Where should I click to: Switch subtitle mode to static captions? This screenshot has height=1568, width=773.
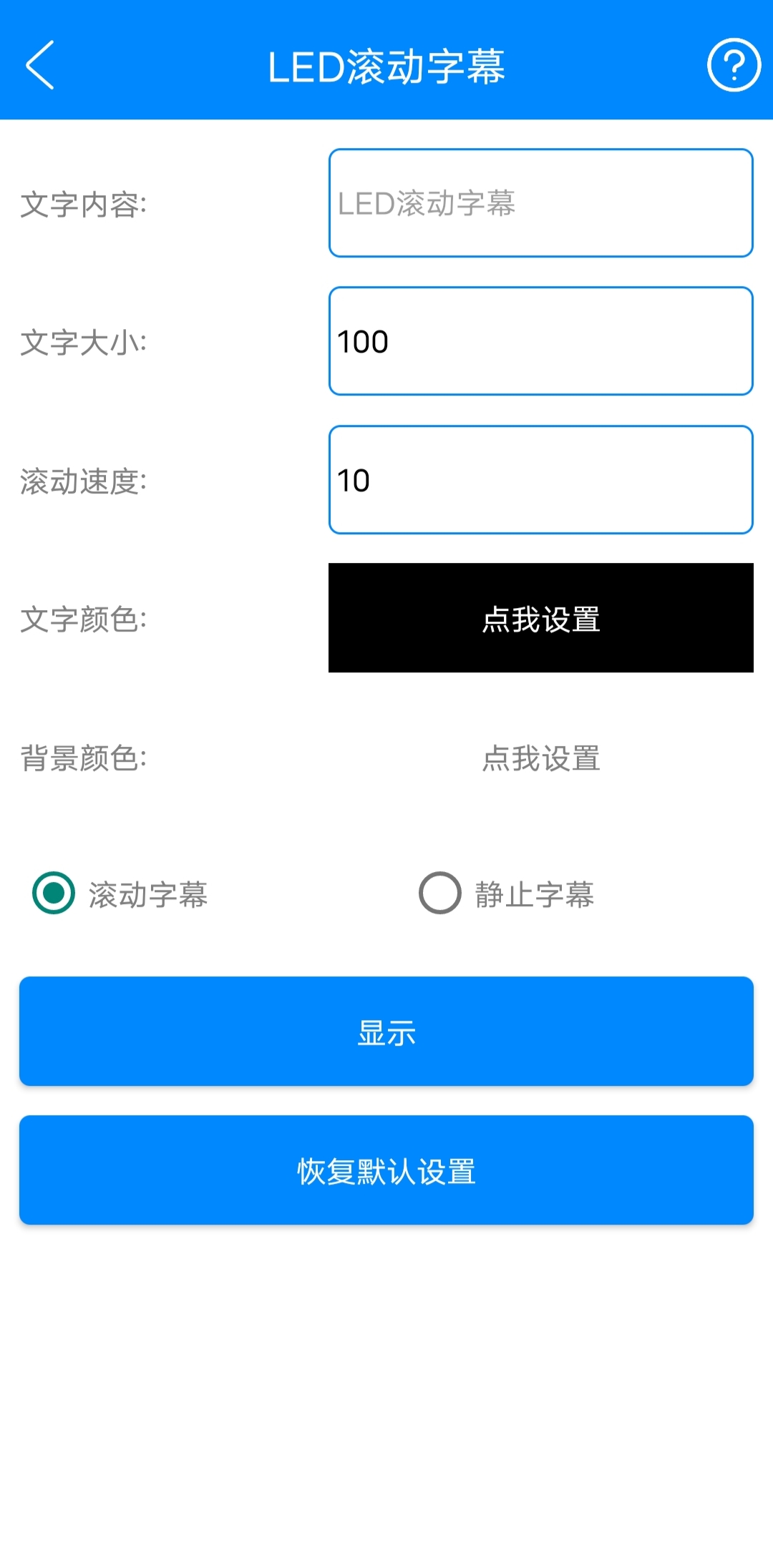click(439, 893)
